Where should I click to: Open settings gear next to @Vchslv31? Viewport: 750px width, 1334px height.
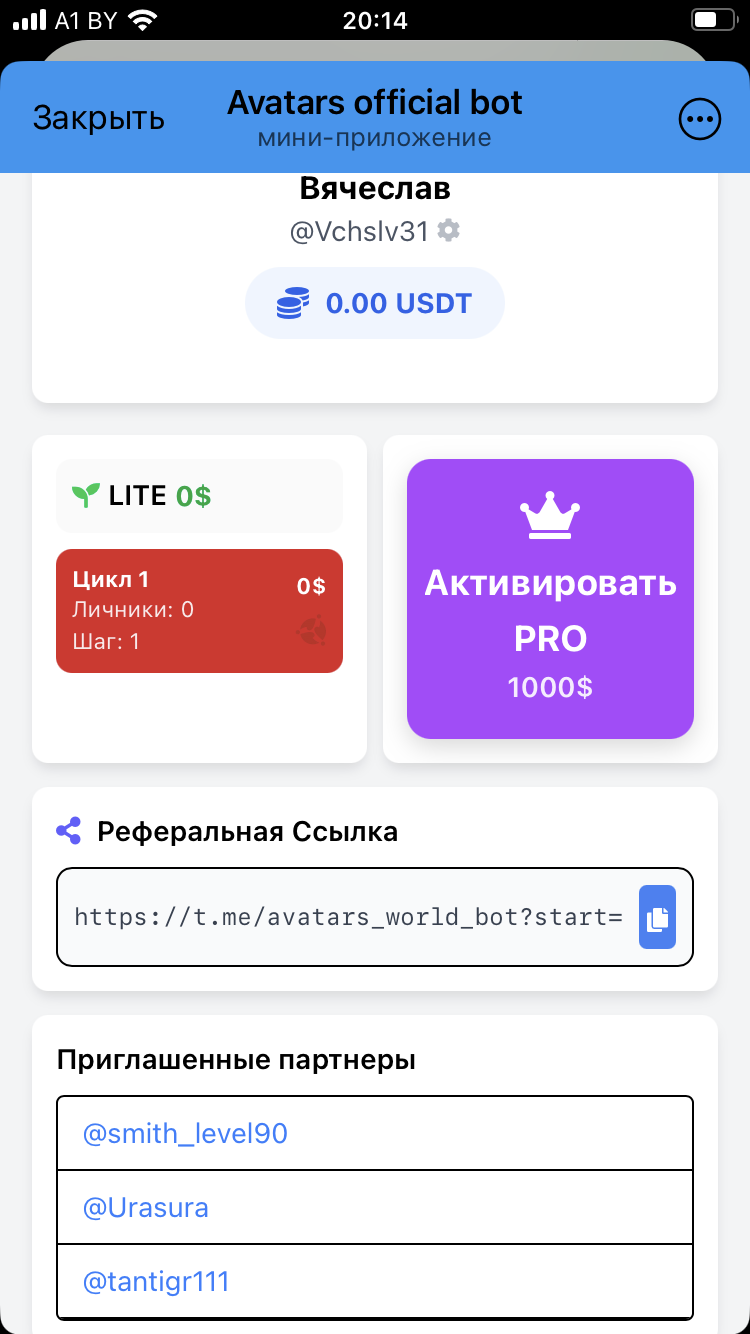pos(449,231)
